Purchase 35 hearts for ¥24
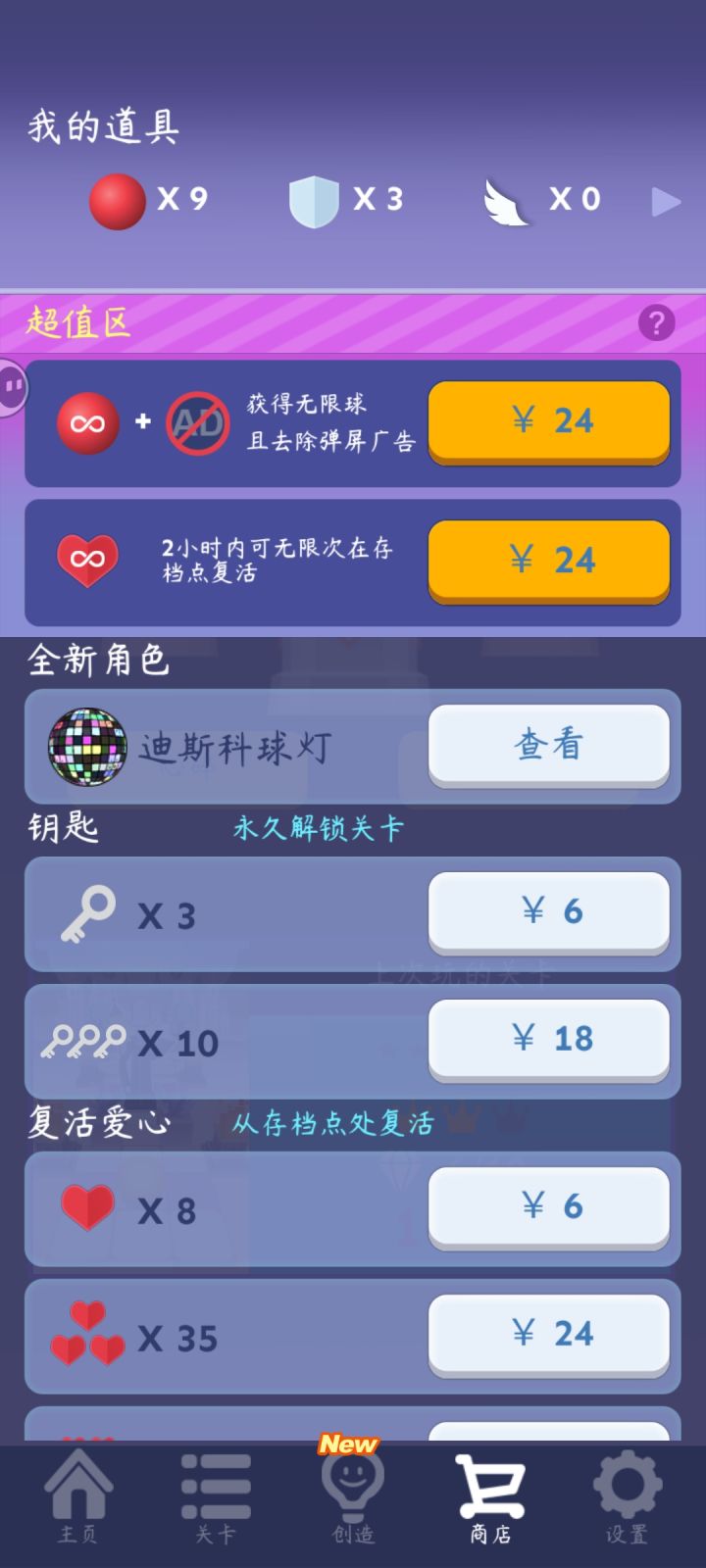 click(x=548, y=1334)
